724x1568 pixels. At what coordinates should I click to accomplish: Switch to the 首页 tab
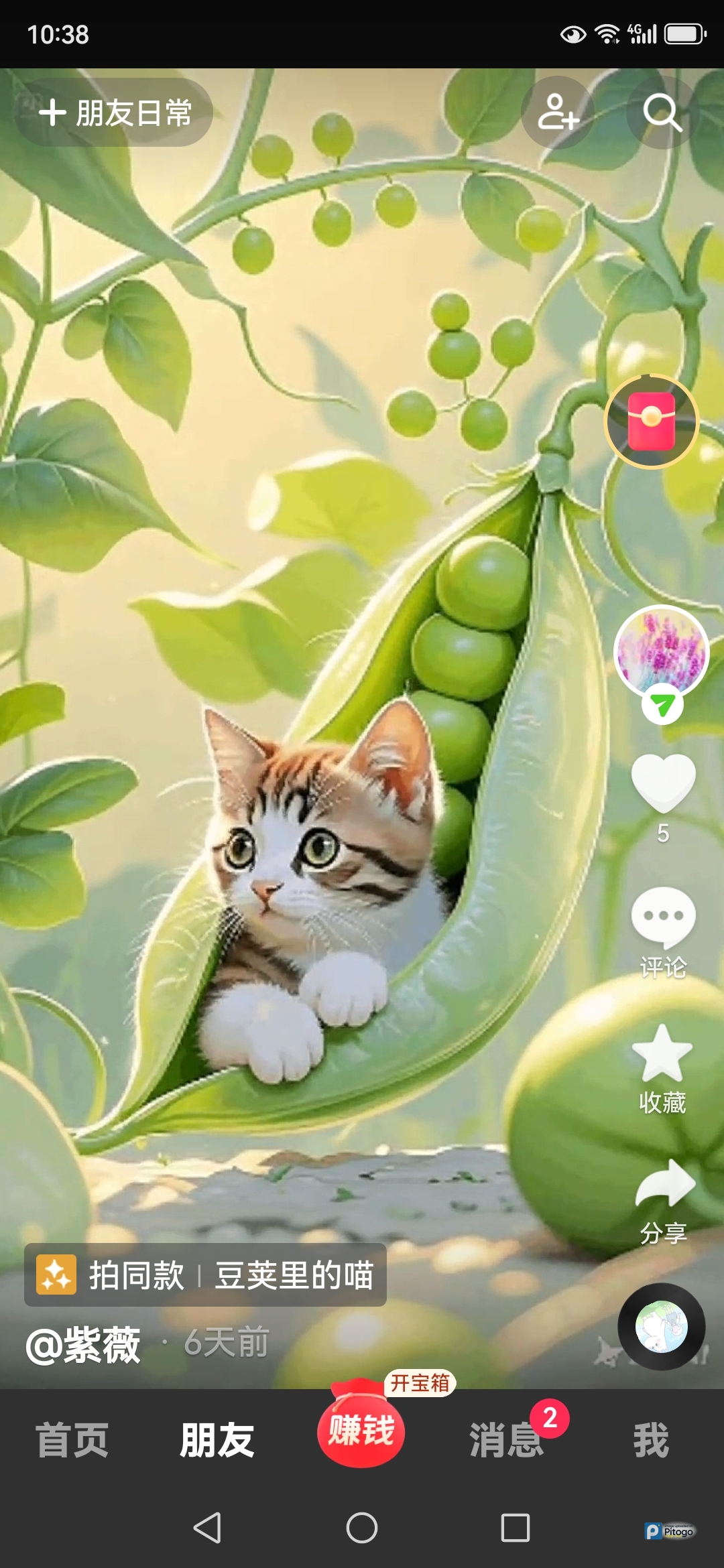click(x=72, y=1439)
